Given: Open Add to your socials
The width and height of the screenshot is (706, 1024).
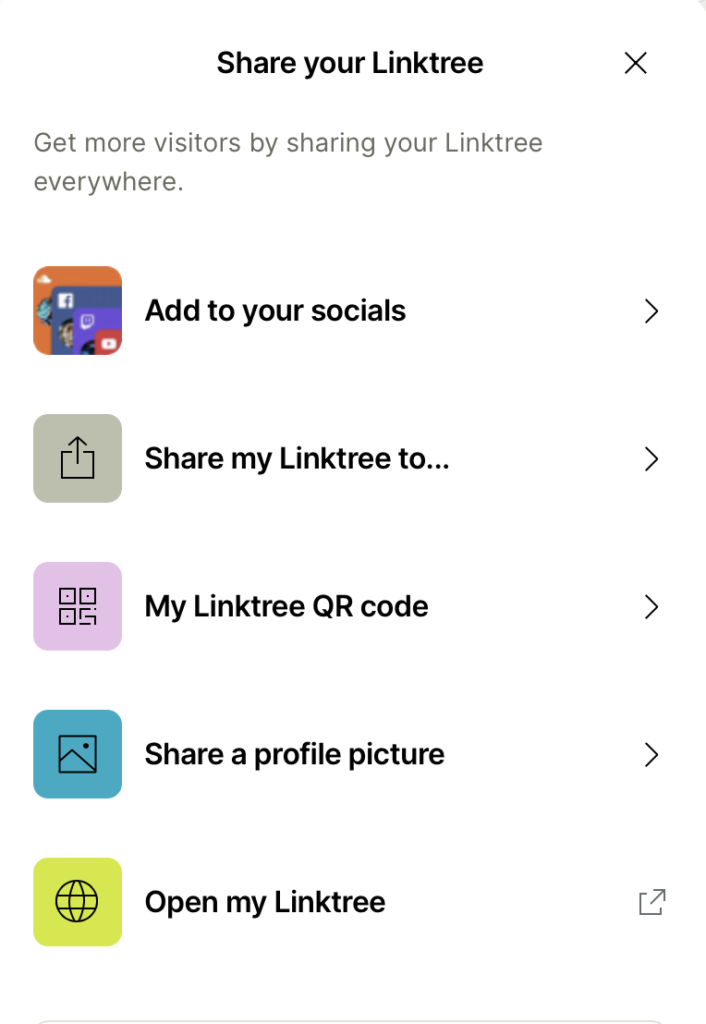Looking at the screenshot, I should pyautogui.click(x=275, y=311).
